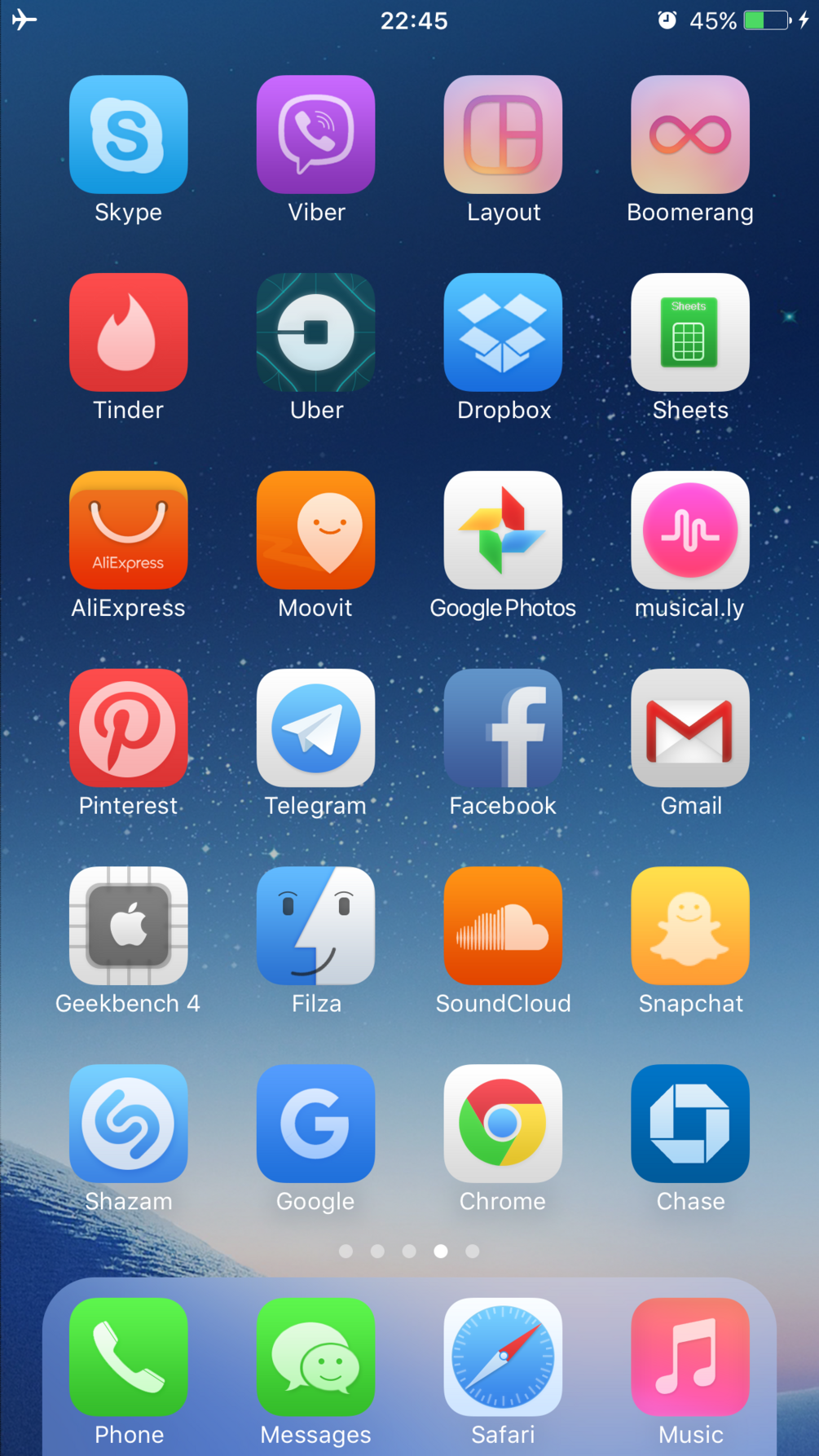
Task: Open the Layout app
Action: [x=503, y=134]
